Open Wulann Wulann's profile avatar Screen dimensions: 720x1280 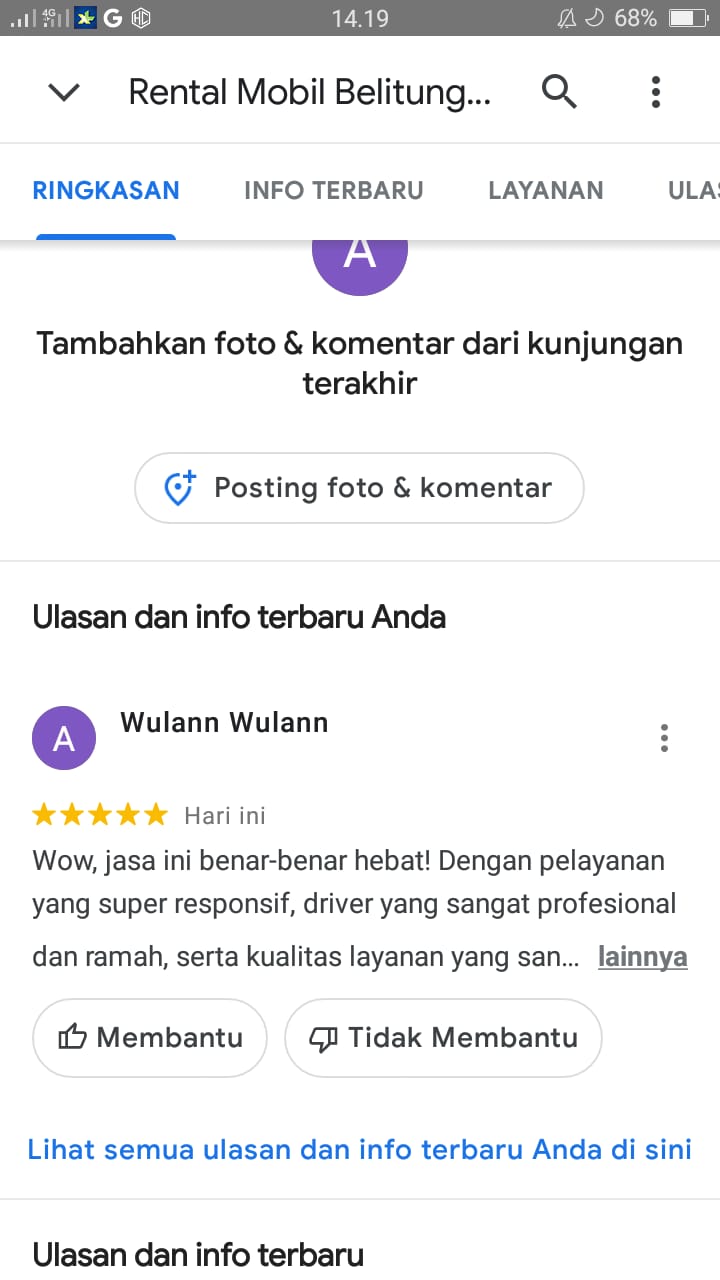64,738
